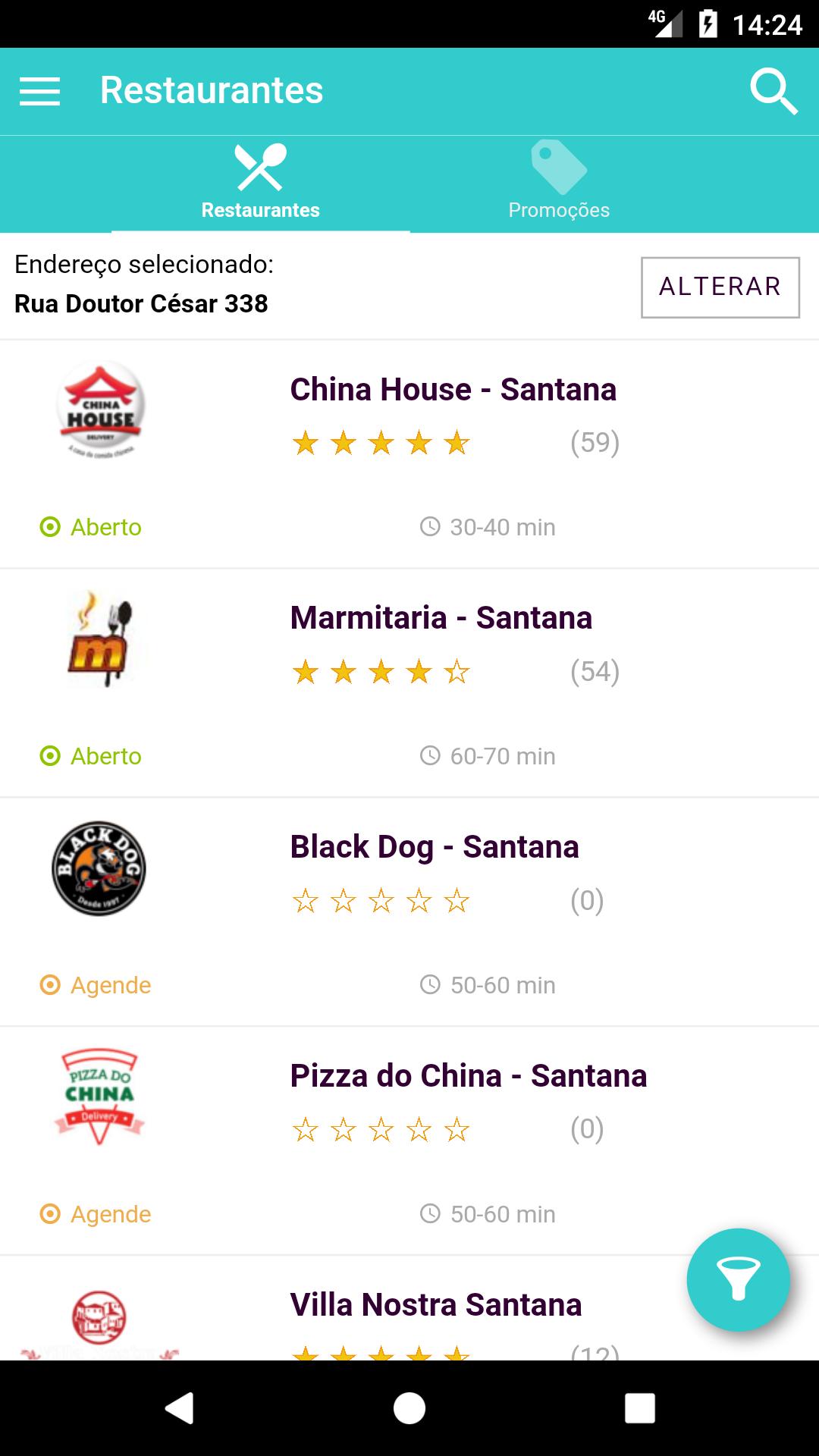819x1456 pixels.
Task: Open the hamburger drawer menu
Action: 39,92
